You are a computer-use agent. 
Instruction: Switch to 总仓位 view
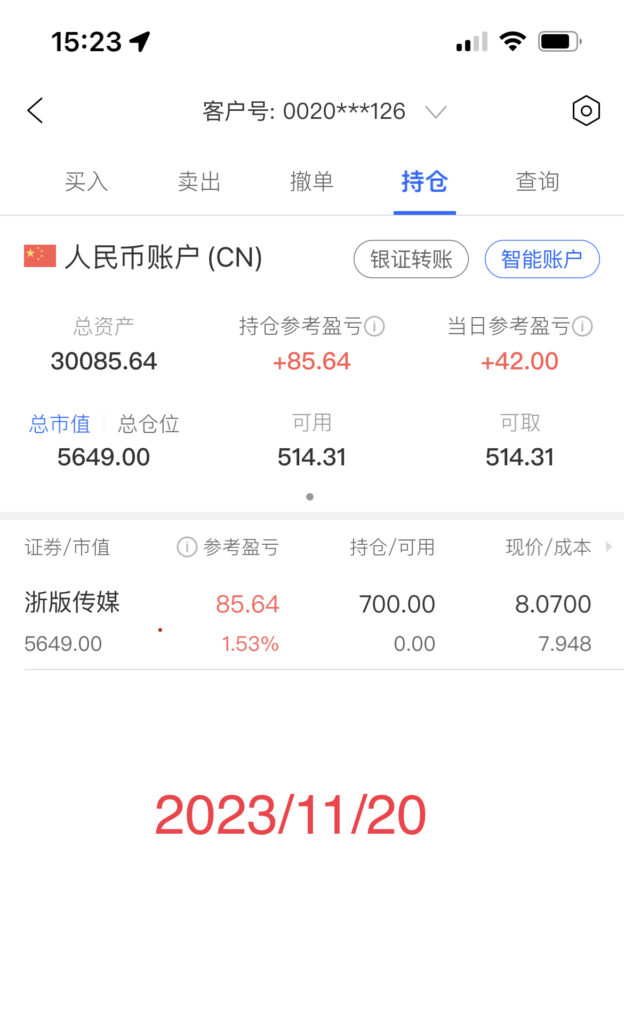148,424
